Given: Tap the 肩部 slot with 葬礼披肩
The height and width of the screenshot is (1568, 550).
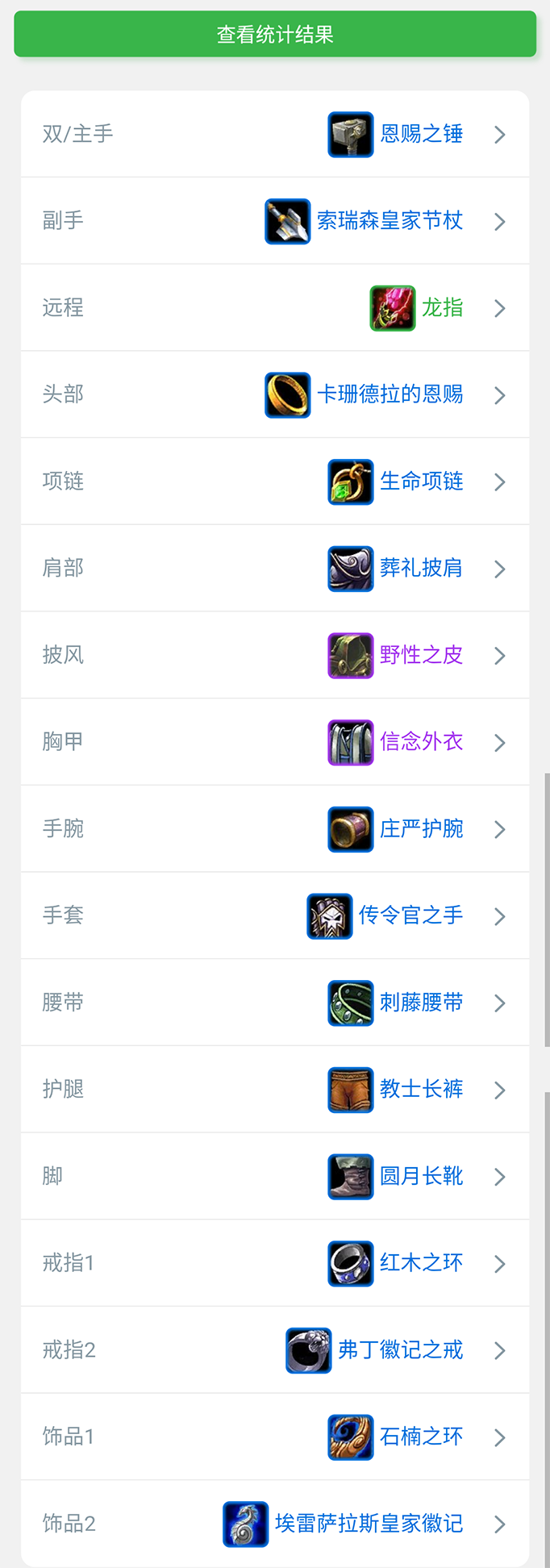Looking at the screenshot, I should 275,569.
